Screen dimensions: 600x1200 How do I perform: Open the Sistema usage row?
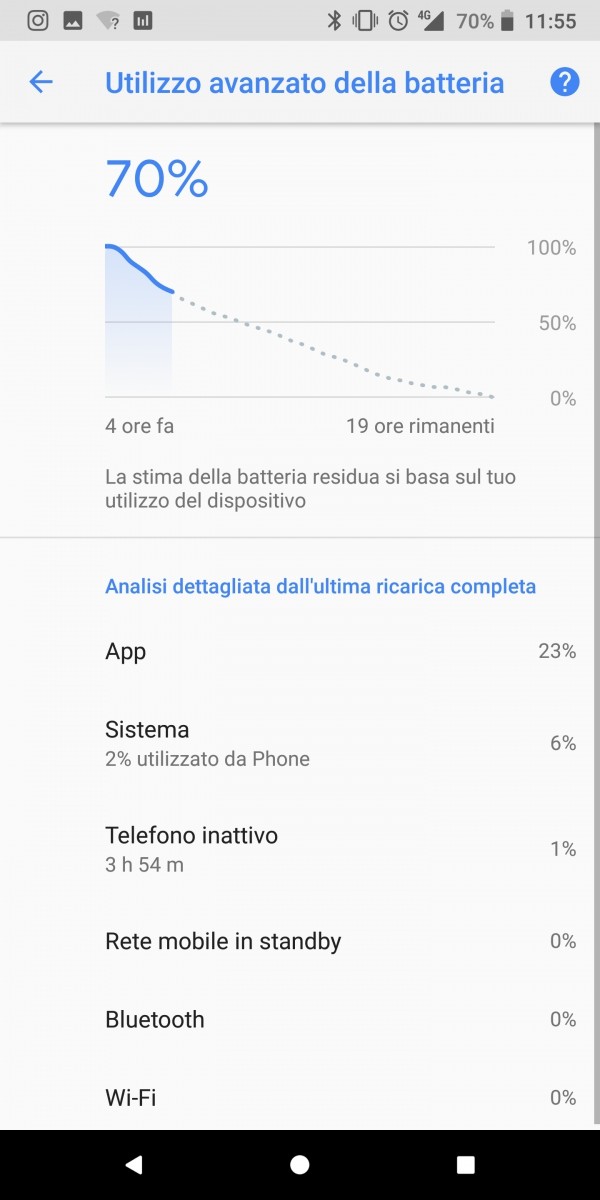pyautogui.click(x=300, y=743)
